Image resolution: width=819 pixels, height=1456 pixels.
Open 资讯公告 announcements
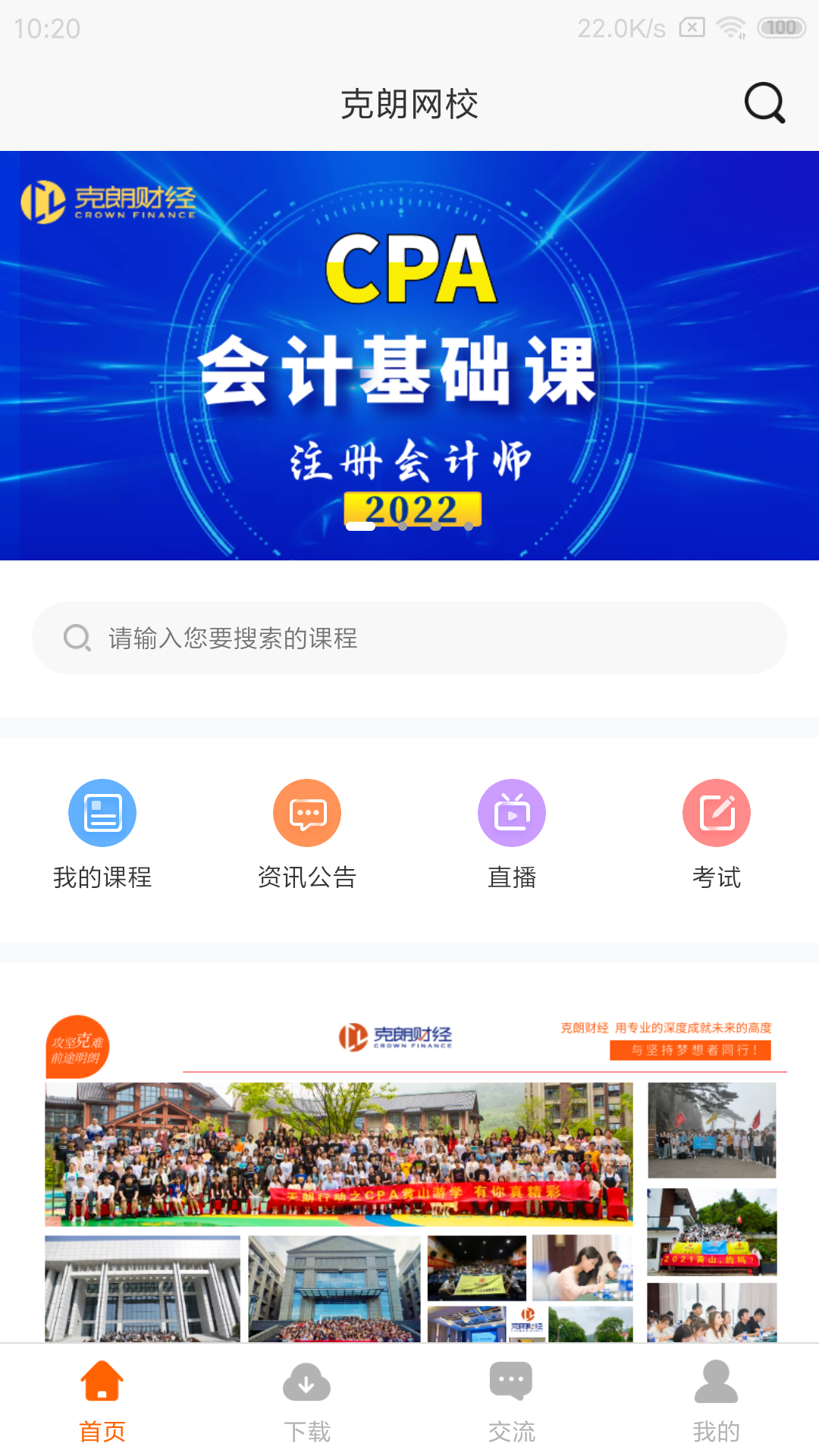[307, 834]
